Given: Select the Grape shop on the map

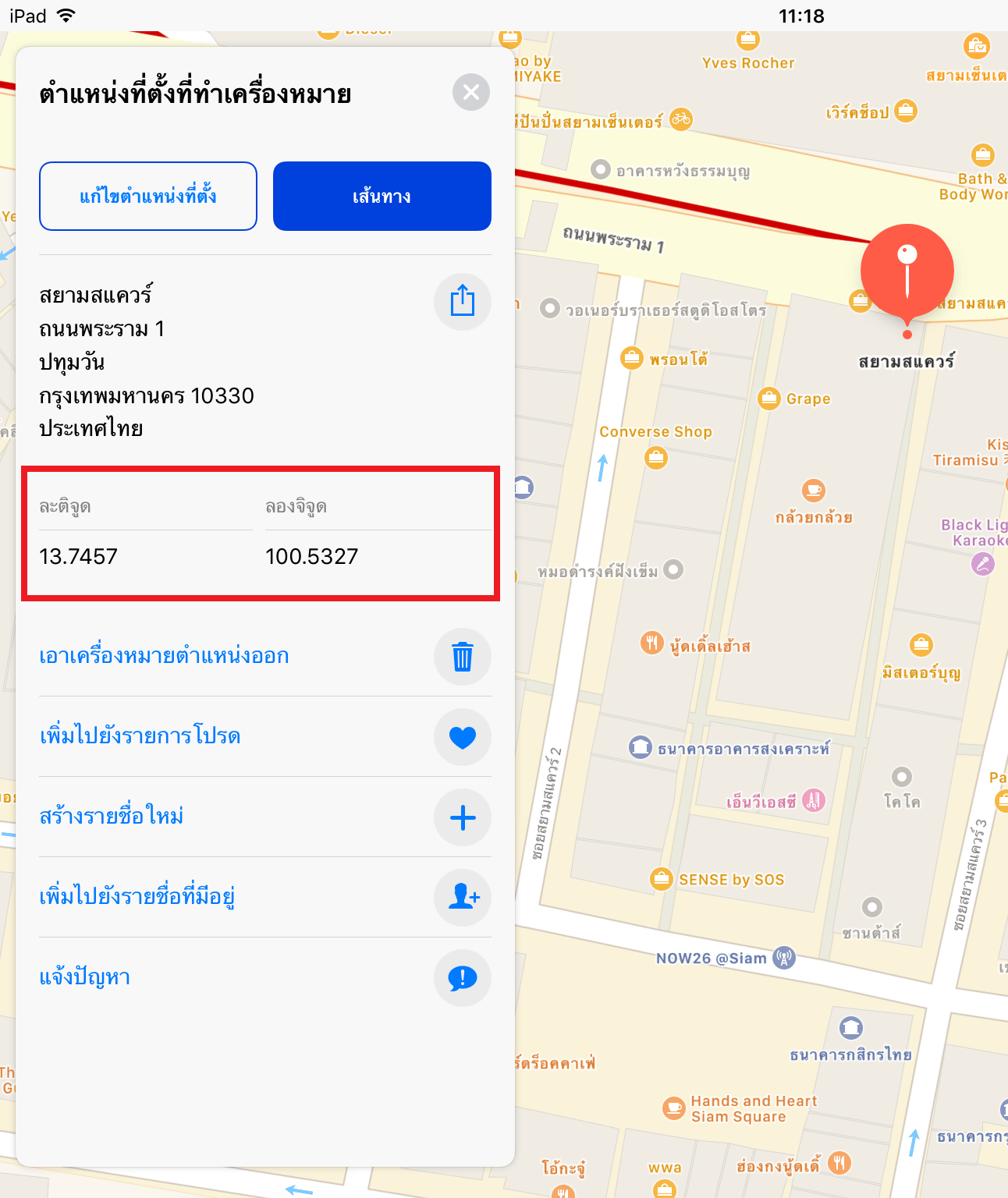Looking at the screenshot, I should [769, 399].
